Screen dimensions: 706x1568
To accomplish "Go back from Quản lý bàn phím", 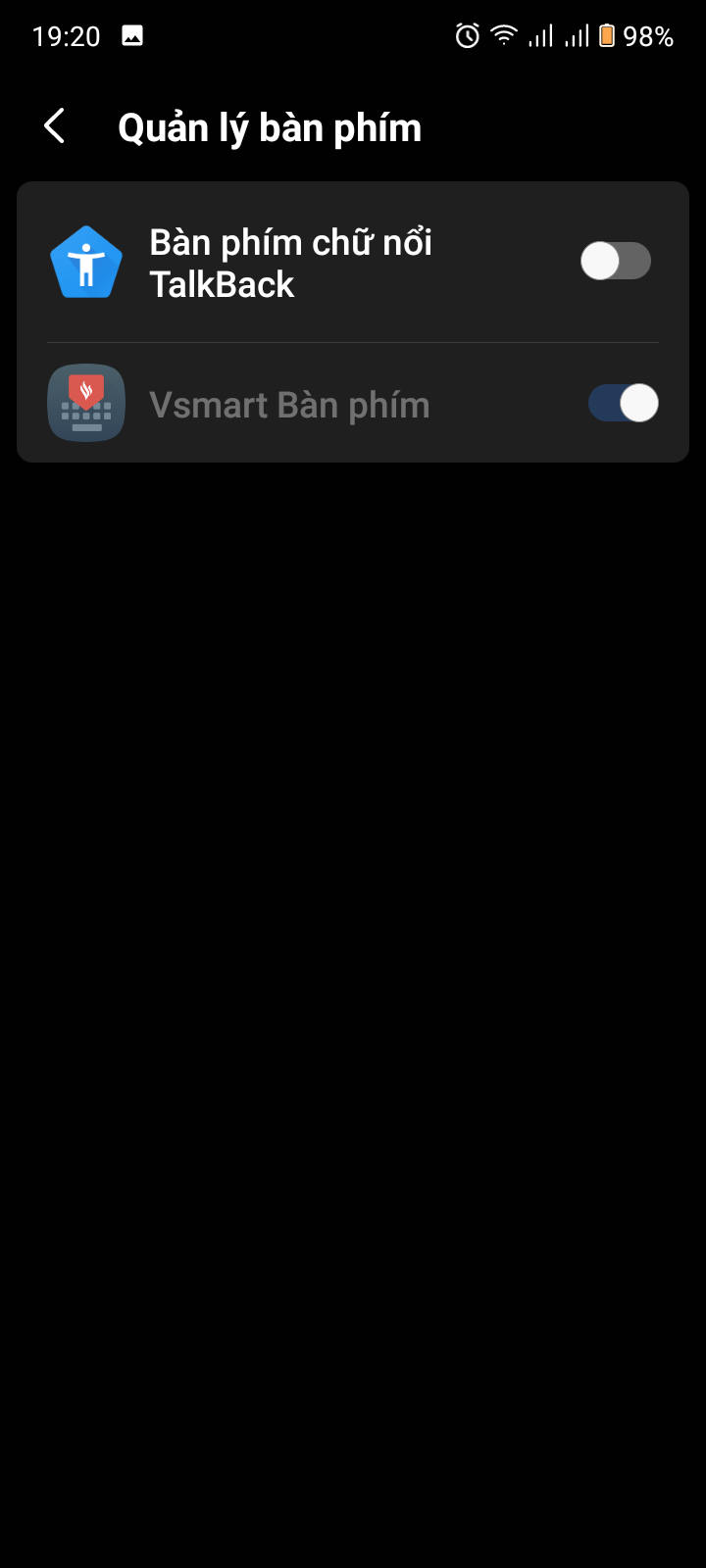I will [55, 126].
